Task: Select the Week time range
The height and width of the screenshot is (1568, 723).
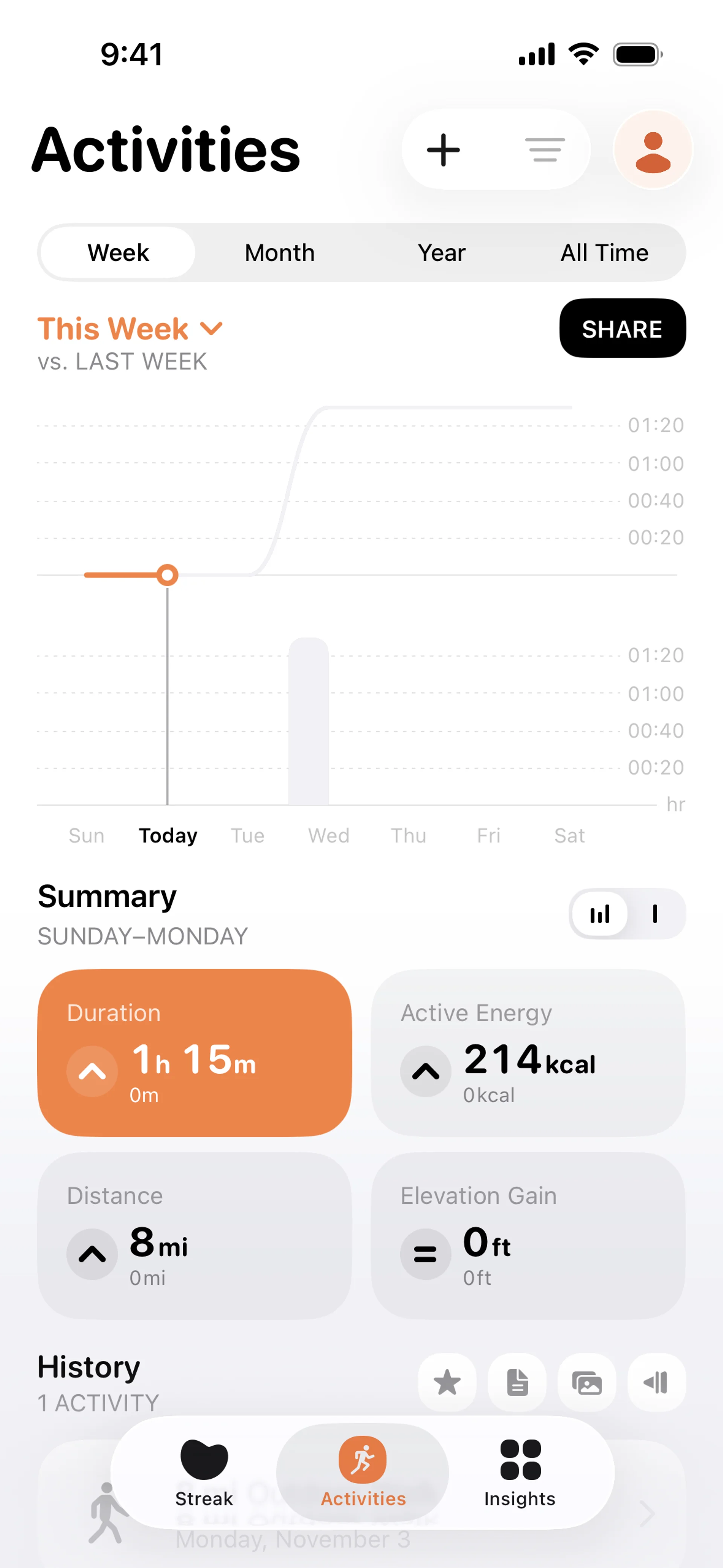Action: [x=118, y=253]
